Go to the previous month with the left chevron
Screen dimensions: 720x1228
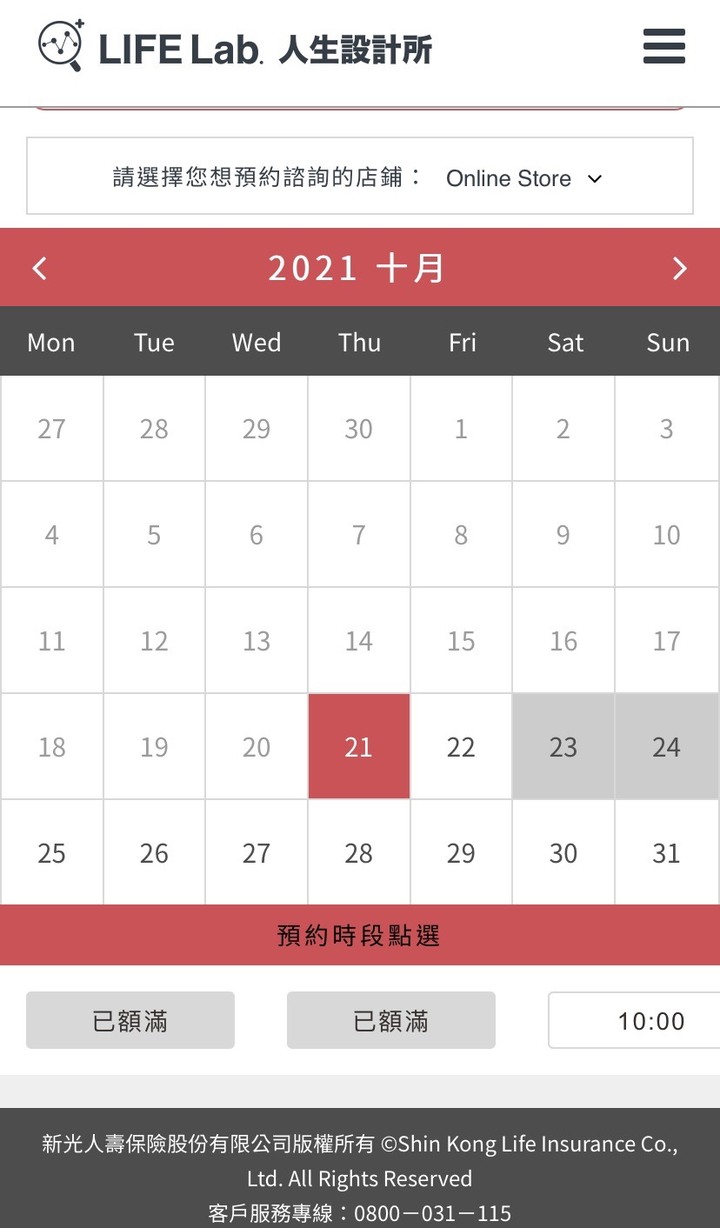tap(40, 268)
